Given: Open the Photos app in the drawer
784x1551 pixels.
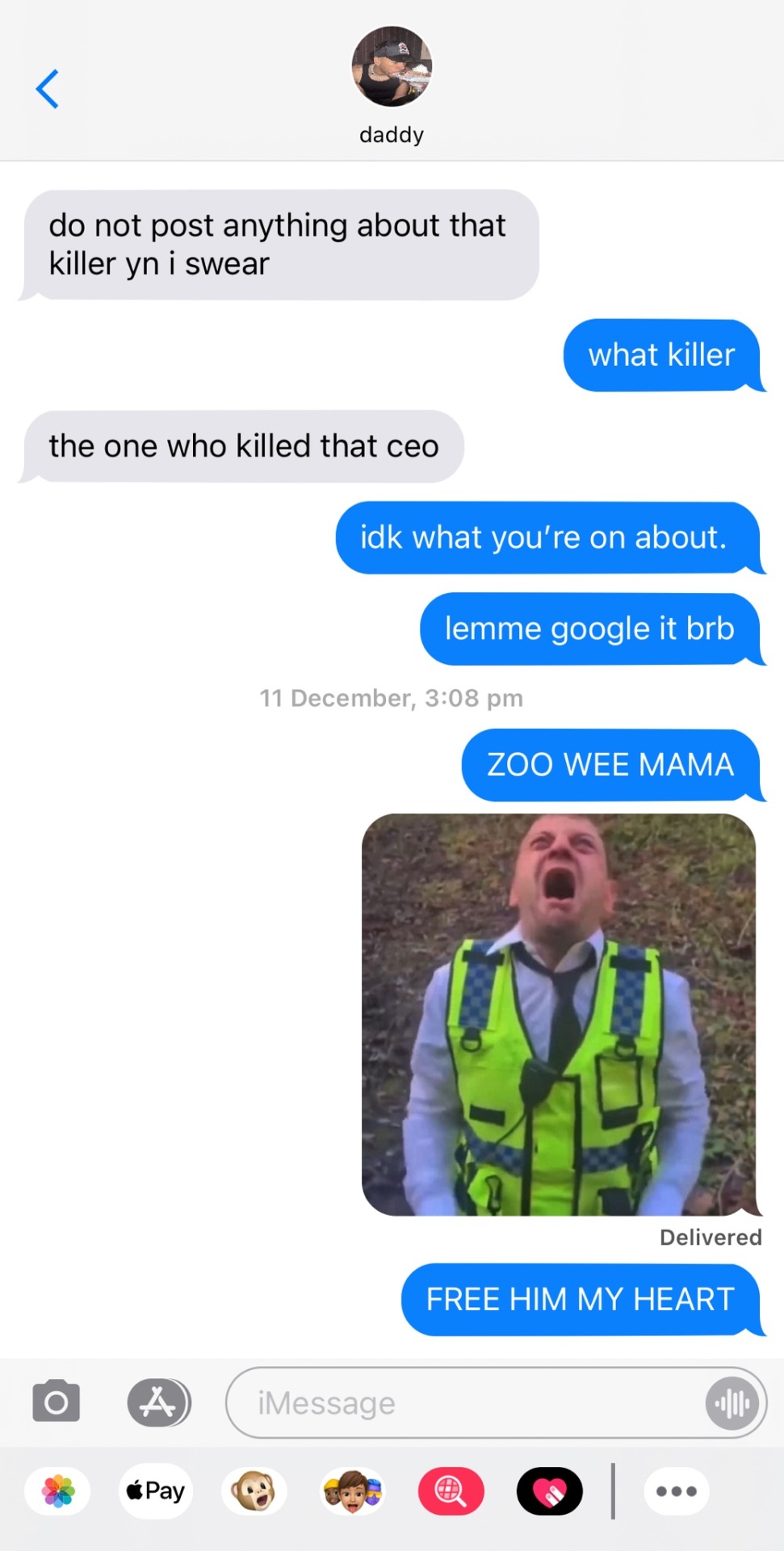Looking at the screenshot, I should click(x=57, y=1491).
